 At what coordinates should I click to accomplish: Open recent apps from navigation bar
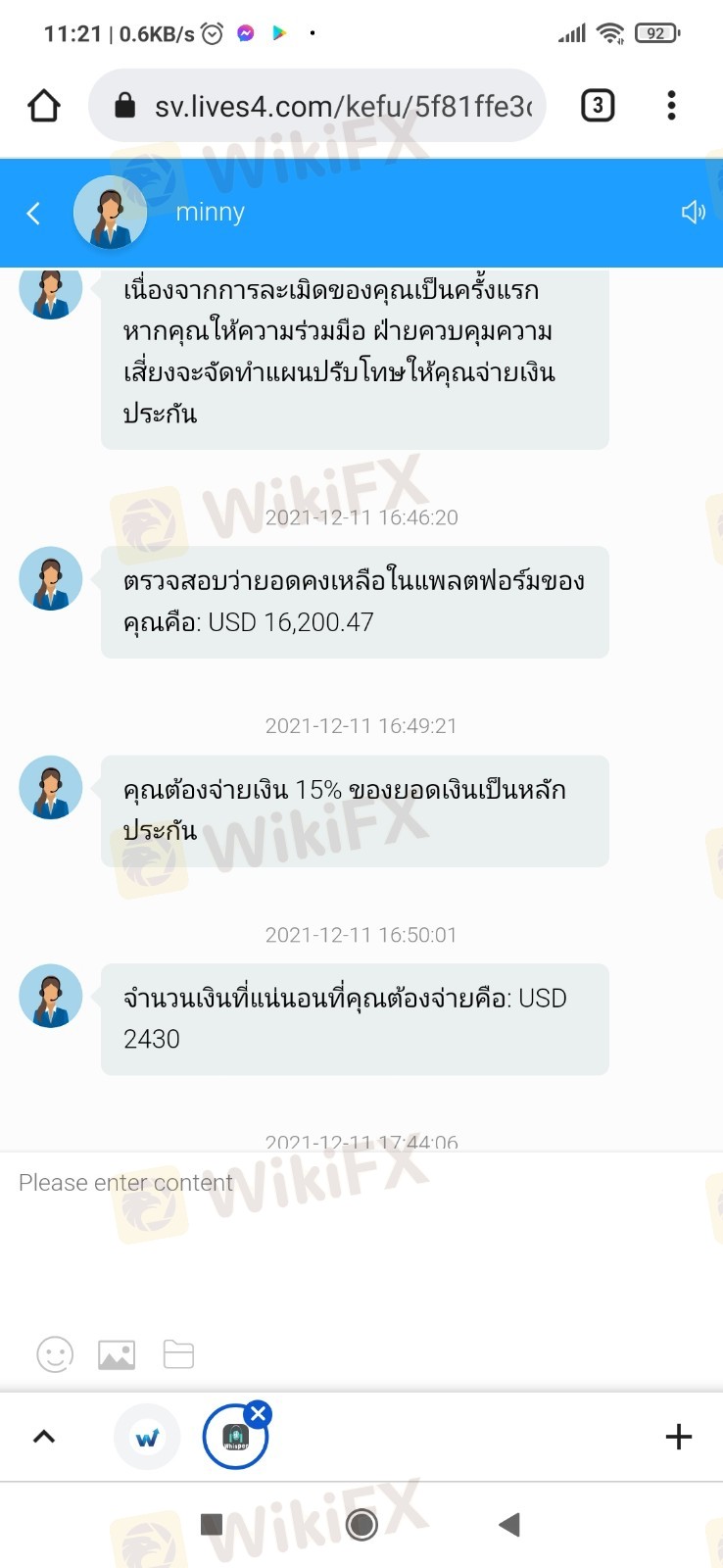(x=212, y=1524)
